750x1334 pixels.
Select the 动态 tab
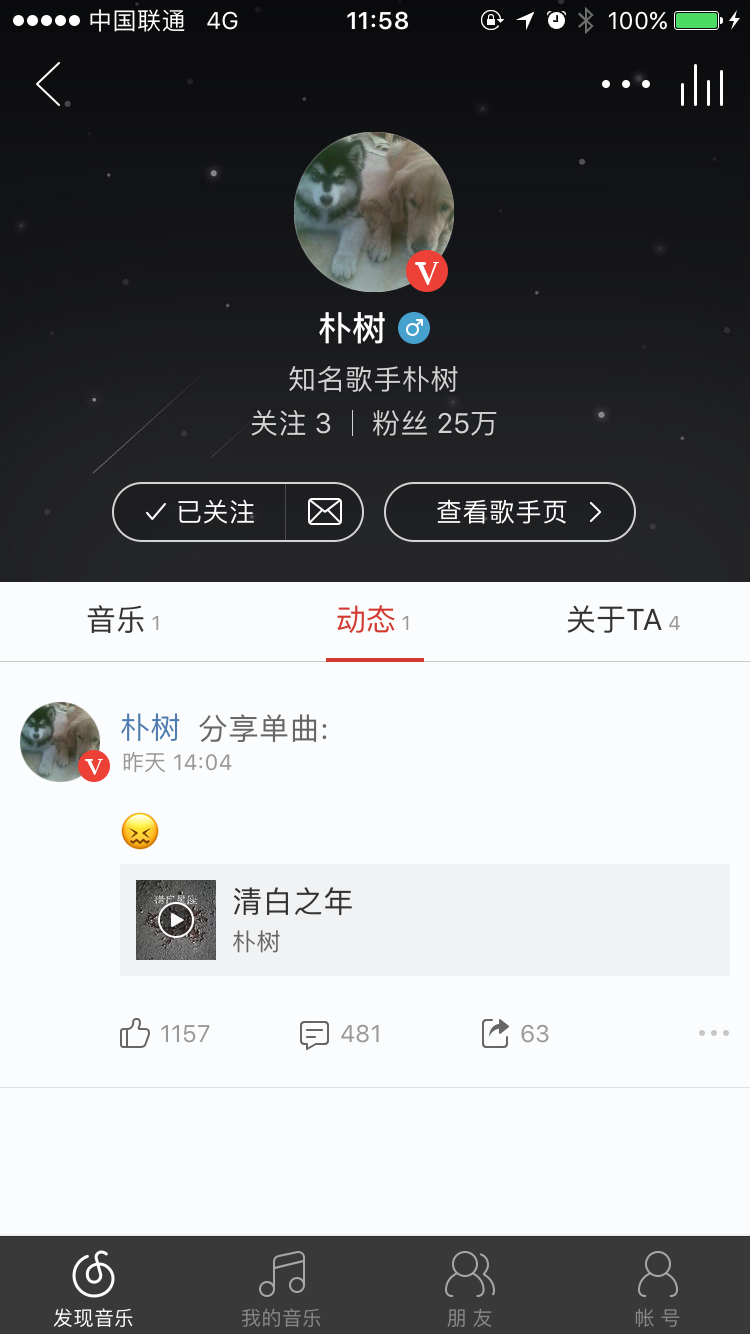[374, 621]
